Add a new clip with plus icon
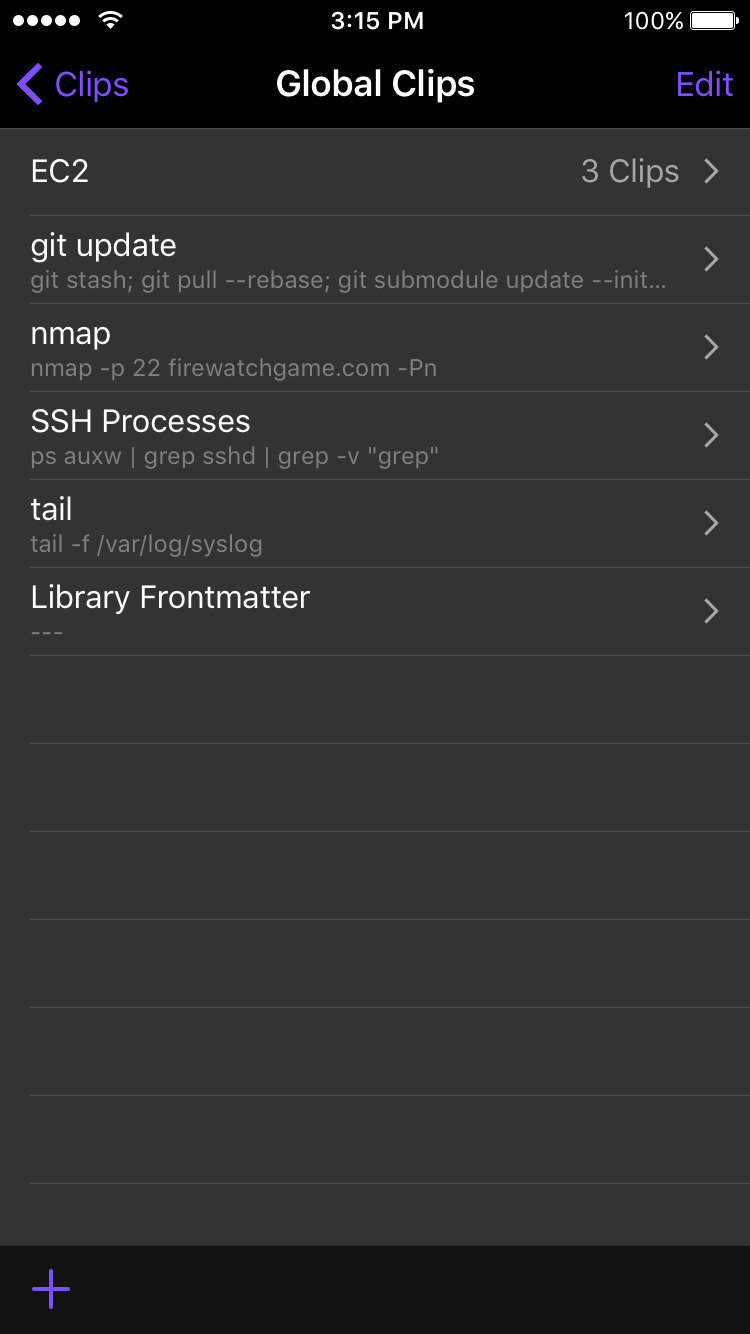The height and width of the screenshot is (1334, 750). click(51, 1290)
